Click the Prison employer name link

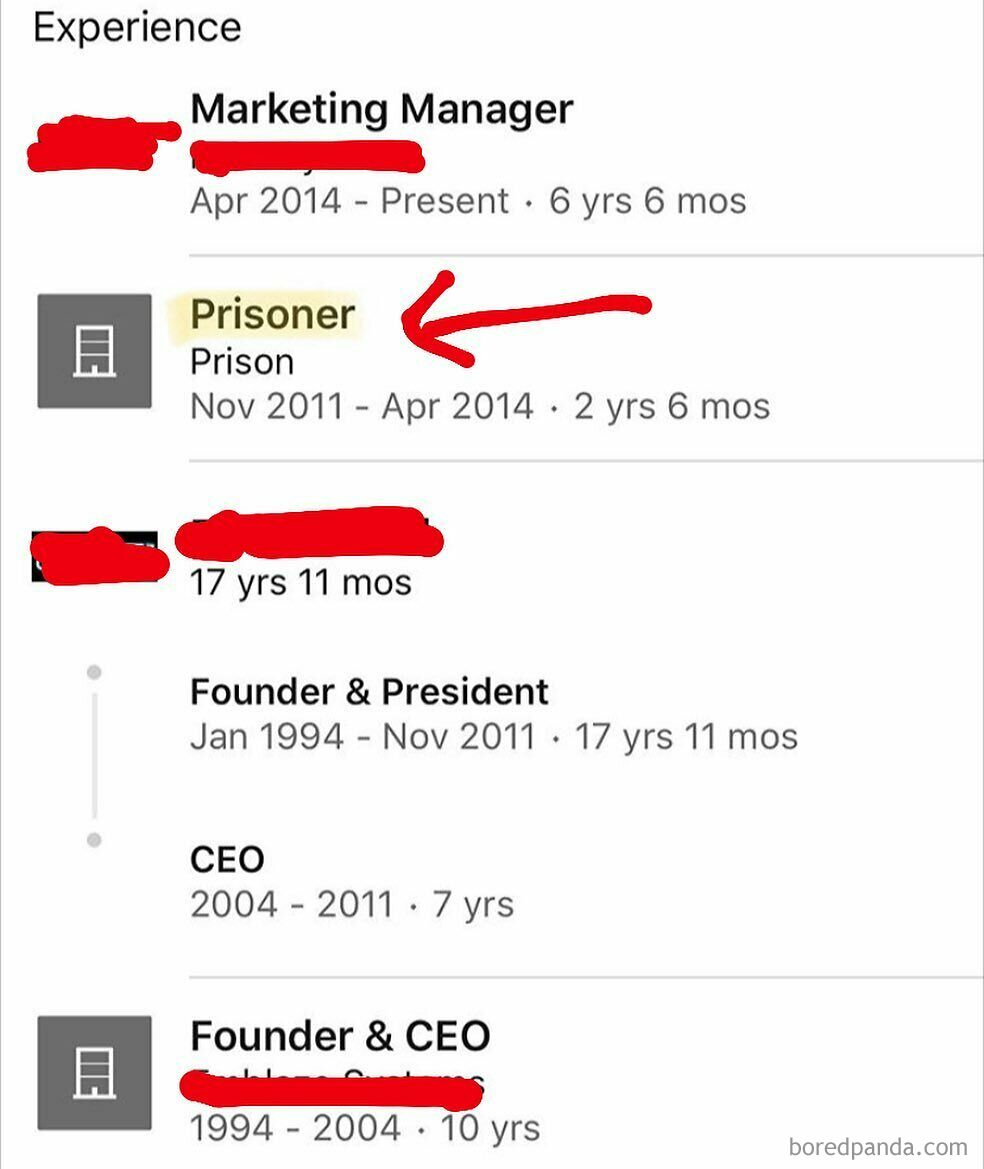pos(241,362)
